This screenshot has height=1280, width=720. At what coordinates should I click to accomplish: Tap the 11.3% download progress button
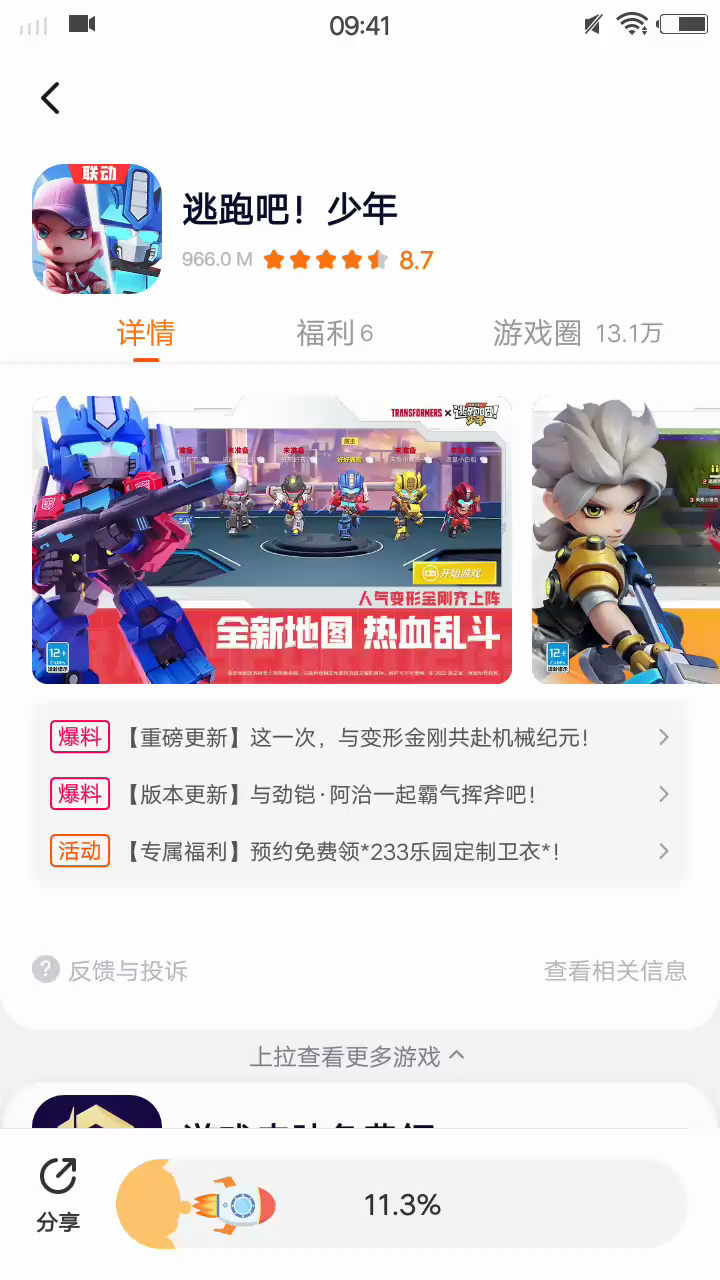(x=402, y=1205)
